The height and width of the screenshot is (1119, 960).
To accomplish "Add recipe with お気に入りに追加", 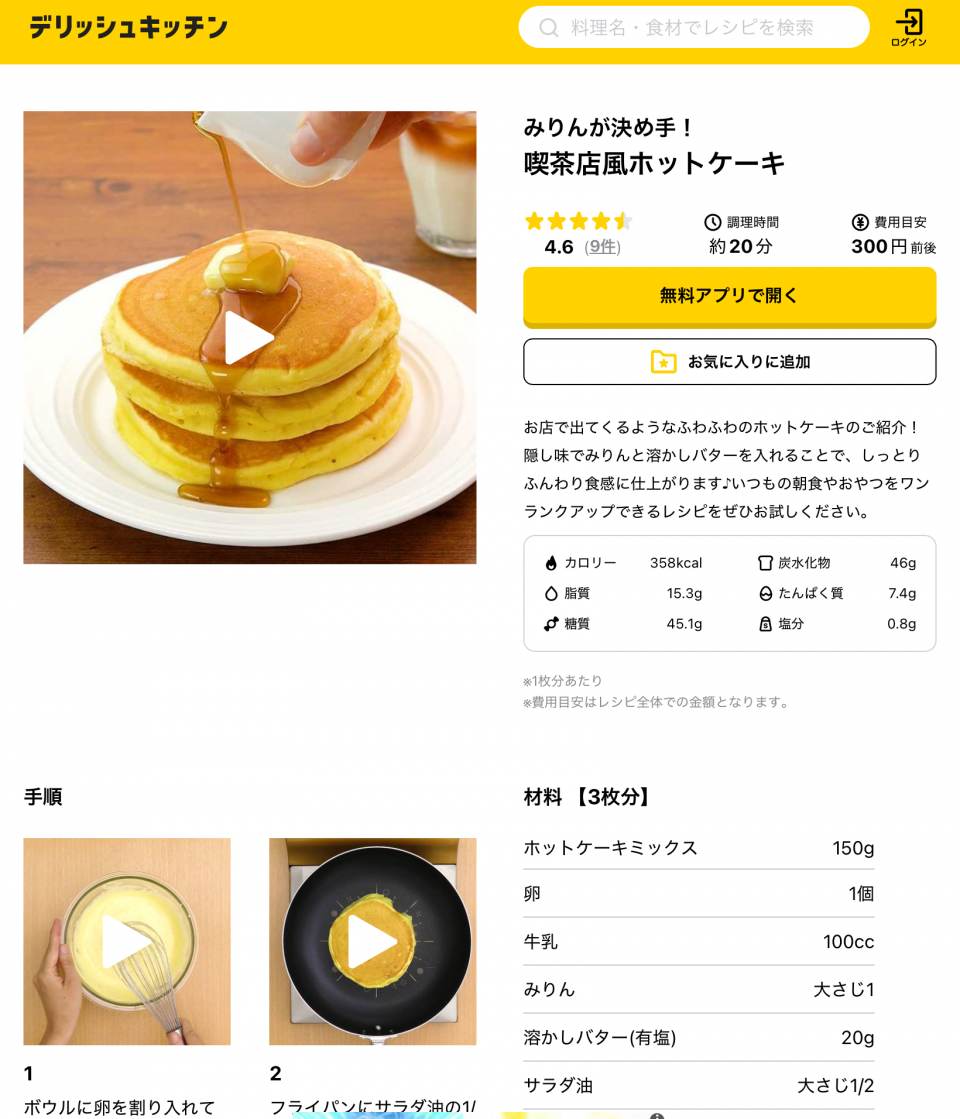I will pos(729,362).
